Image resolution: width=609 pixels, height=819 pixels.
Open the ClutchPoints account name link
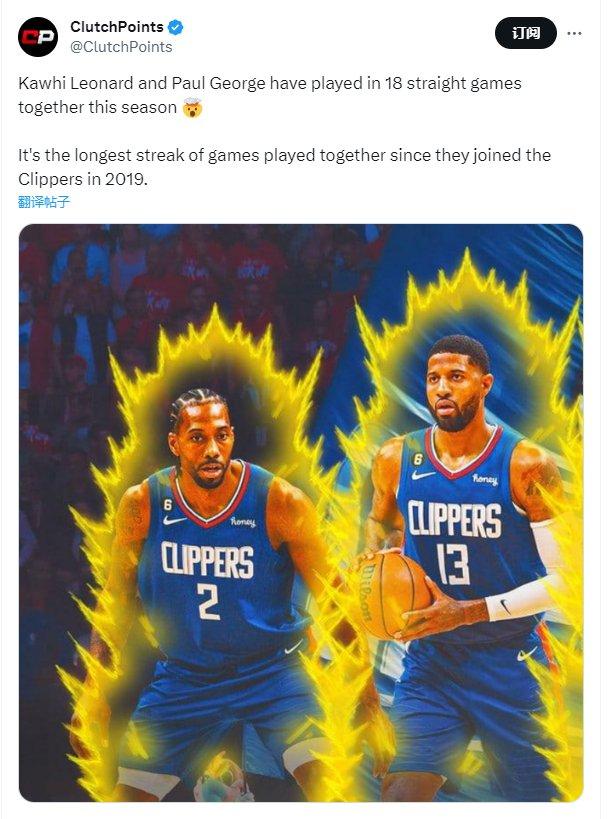click(x=116, y=26)
